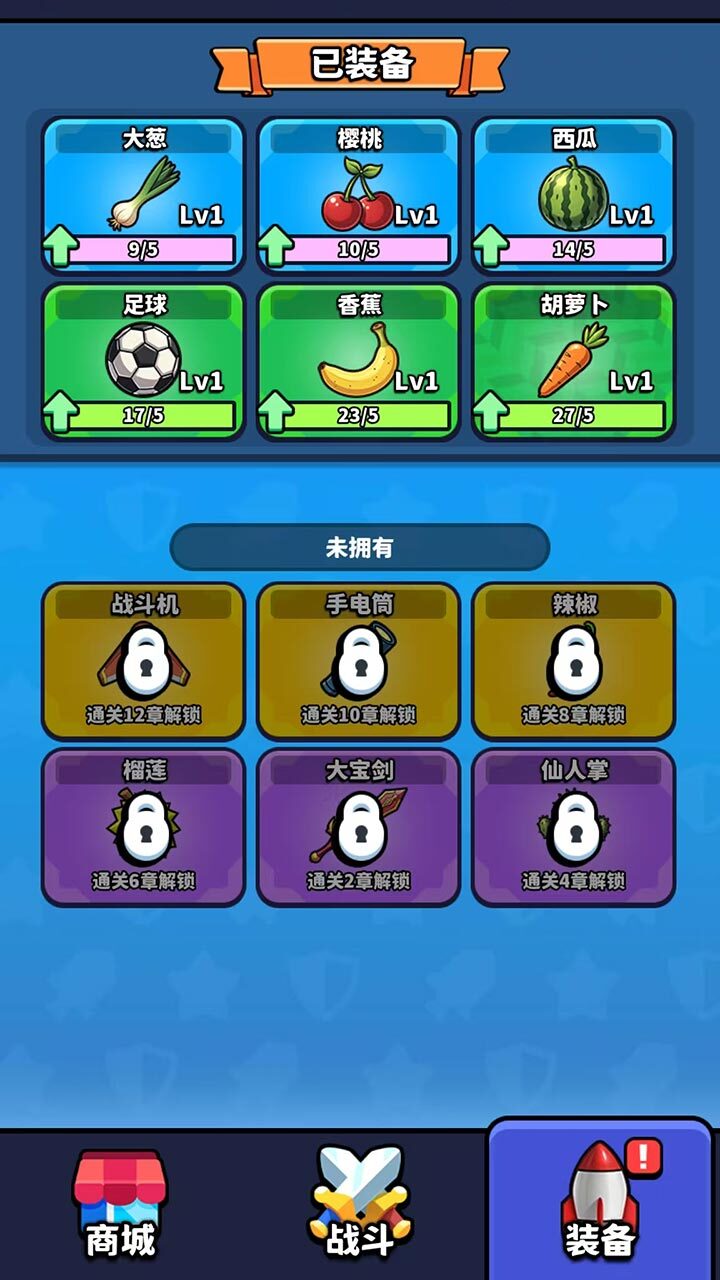
Task: Go to the 战斗 battle tab
Action: 360,1205
